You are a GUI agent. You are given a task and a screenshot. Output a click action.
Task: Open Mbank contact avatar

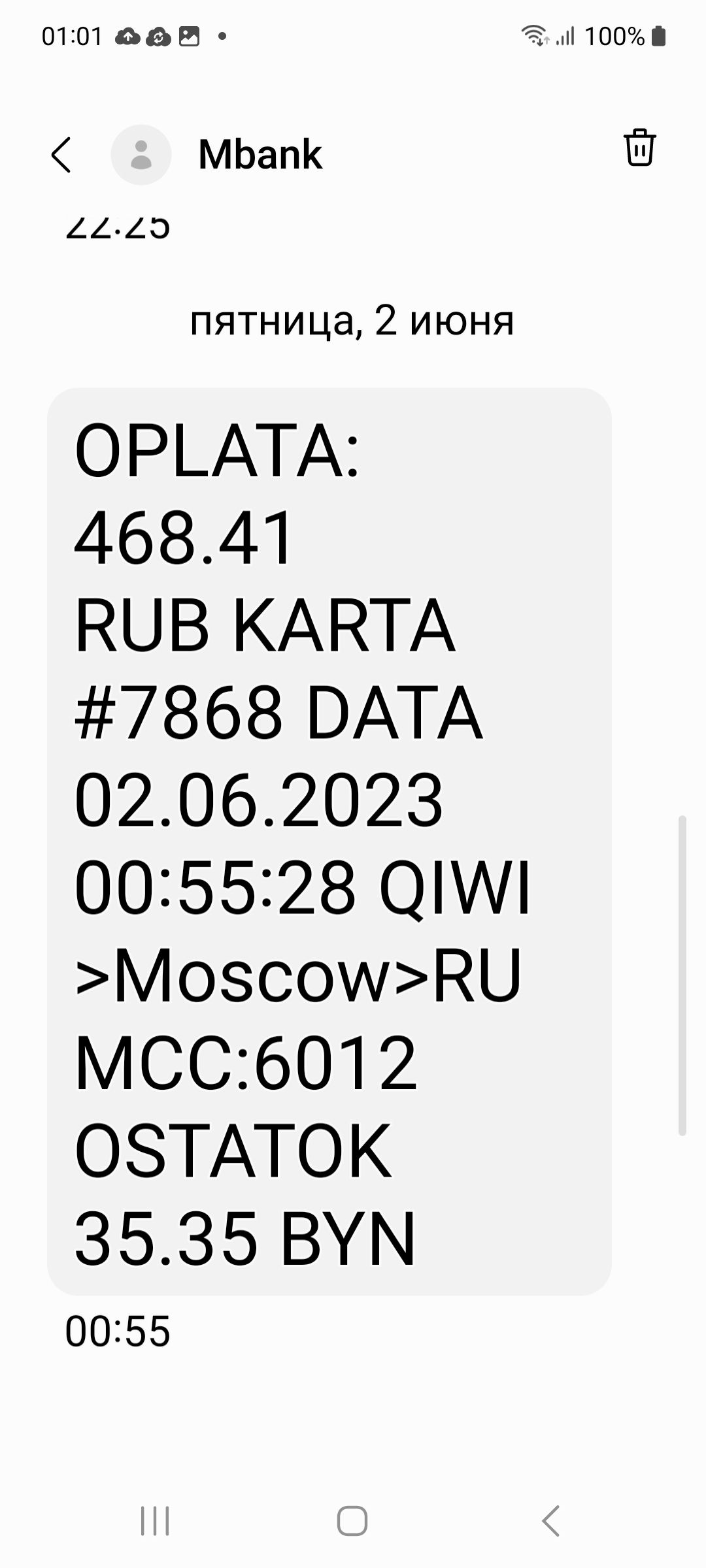(x=141, y=155)
